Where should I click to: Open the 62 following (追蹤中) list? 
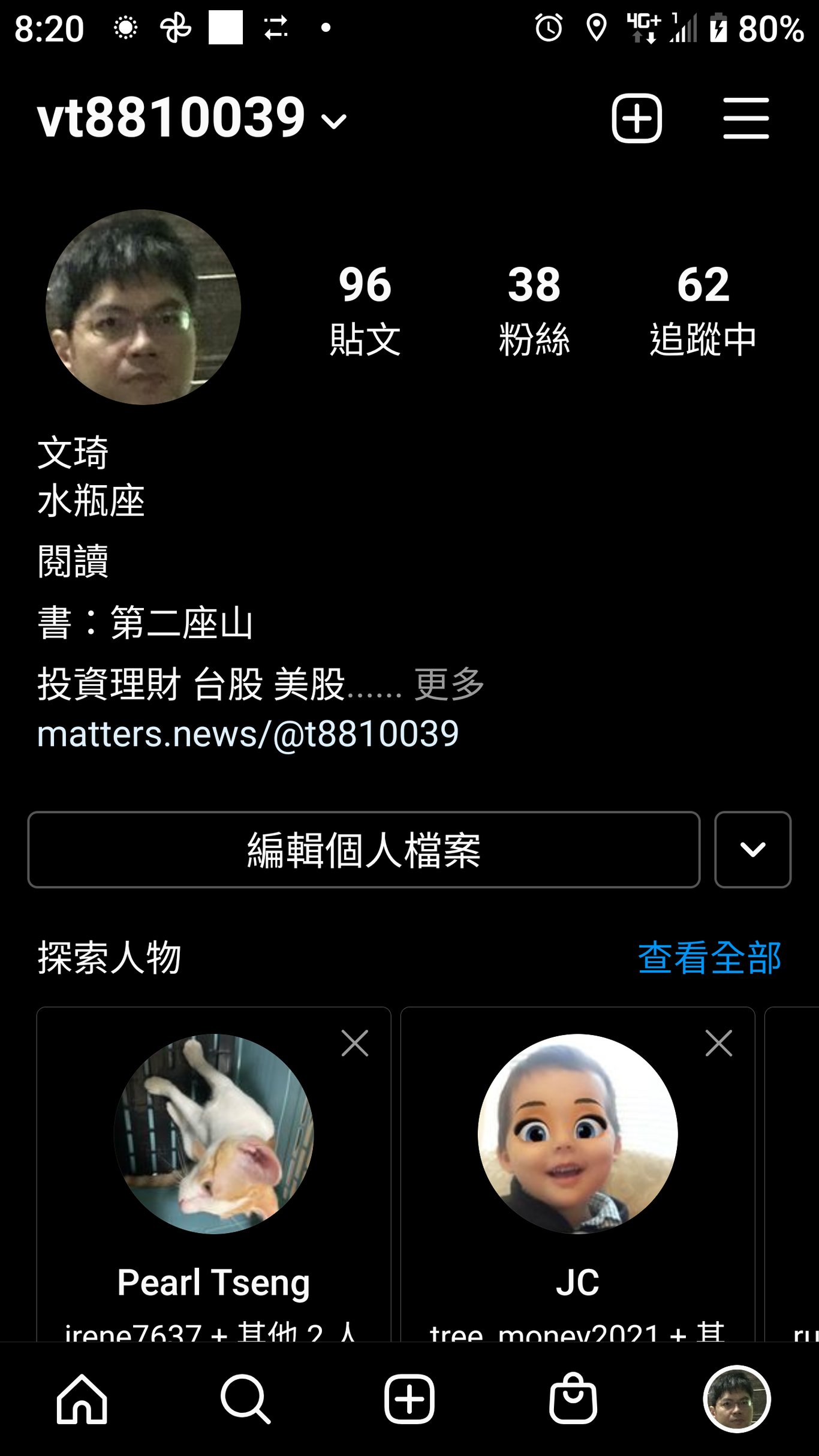(703, 310)
